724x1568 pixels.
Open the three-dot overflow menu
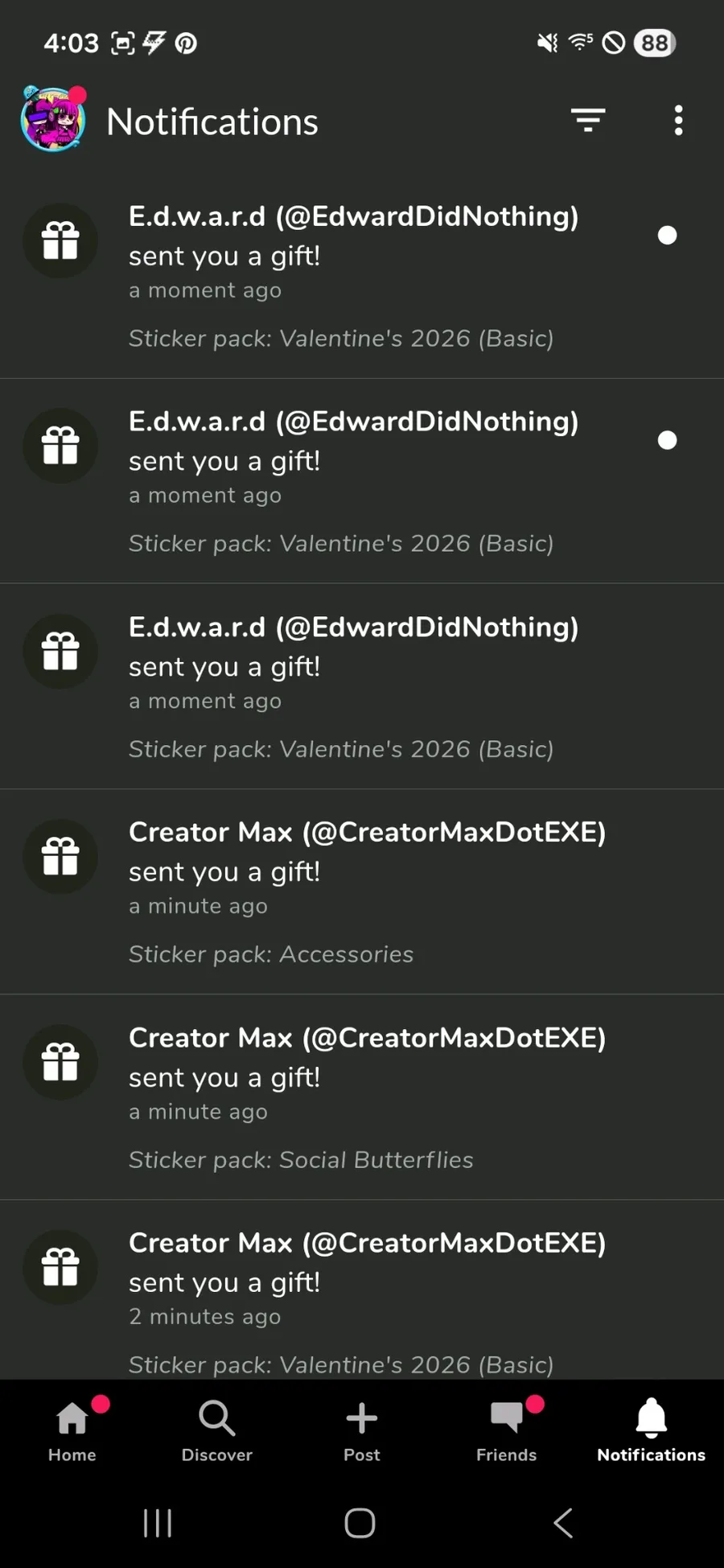pyautogui.click(x=678, y=121)
